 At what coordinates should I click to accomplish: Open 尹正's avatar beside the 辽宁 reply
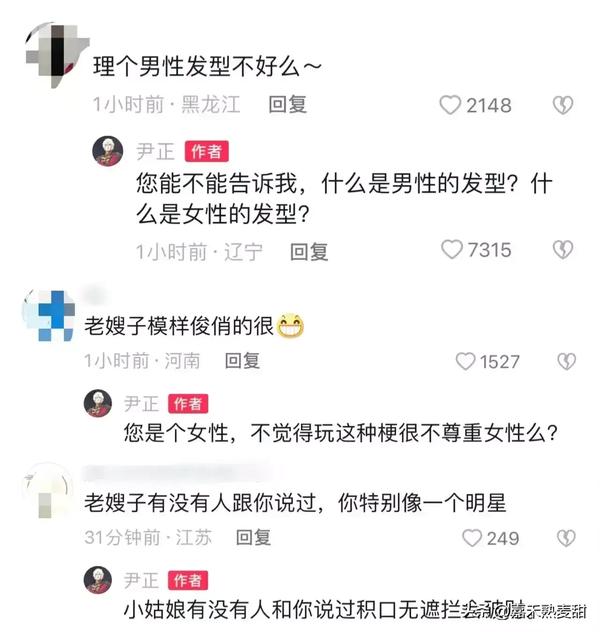pyautogui.click(x=108, y=153)
